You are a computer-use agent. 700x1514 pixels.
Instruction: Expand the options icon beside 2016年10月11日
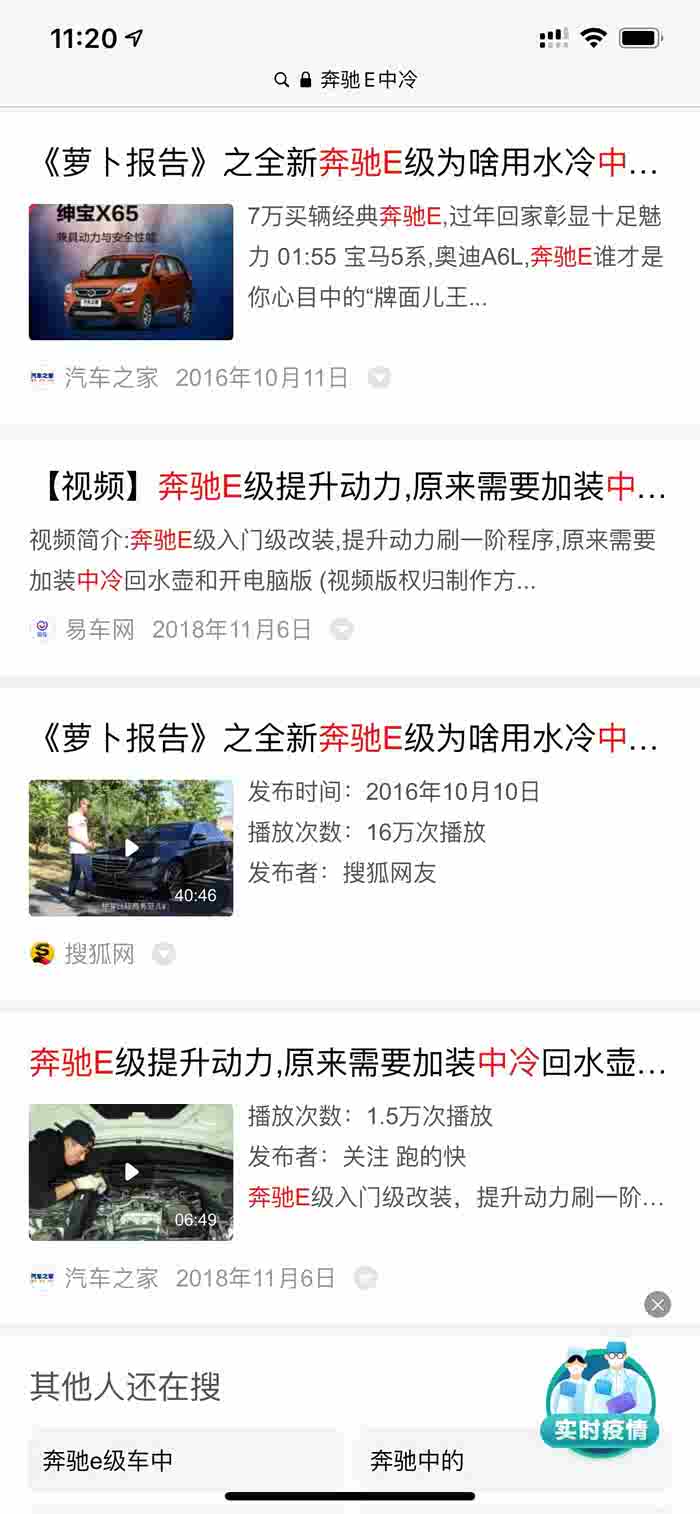click(379, 378)
